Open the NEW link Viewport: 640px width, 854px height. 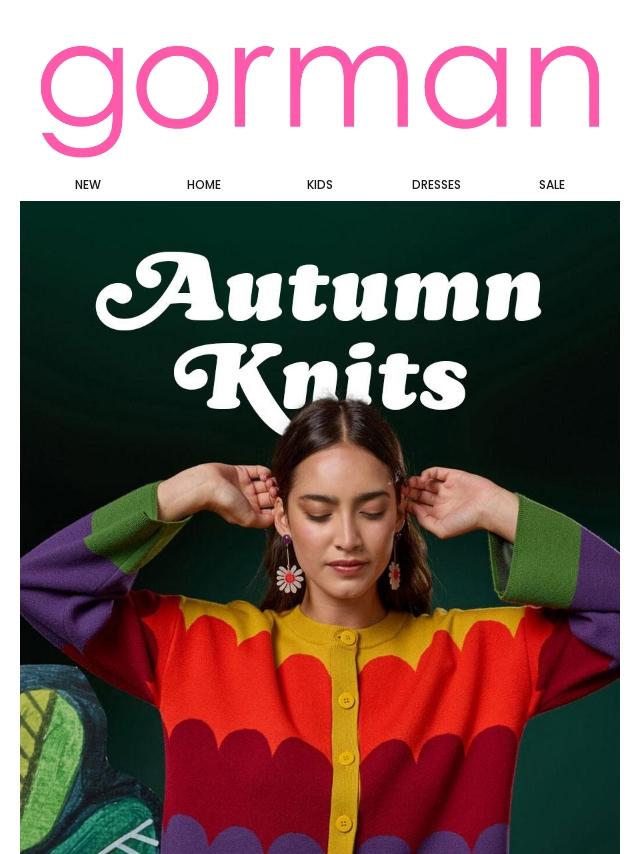click(87, 185)
